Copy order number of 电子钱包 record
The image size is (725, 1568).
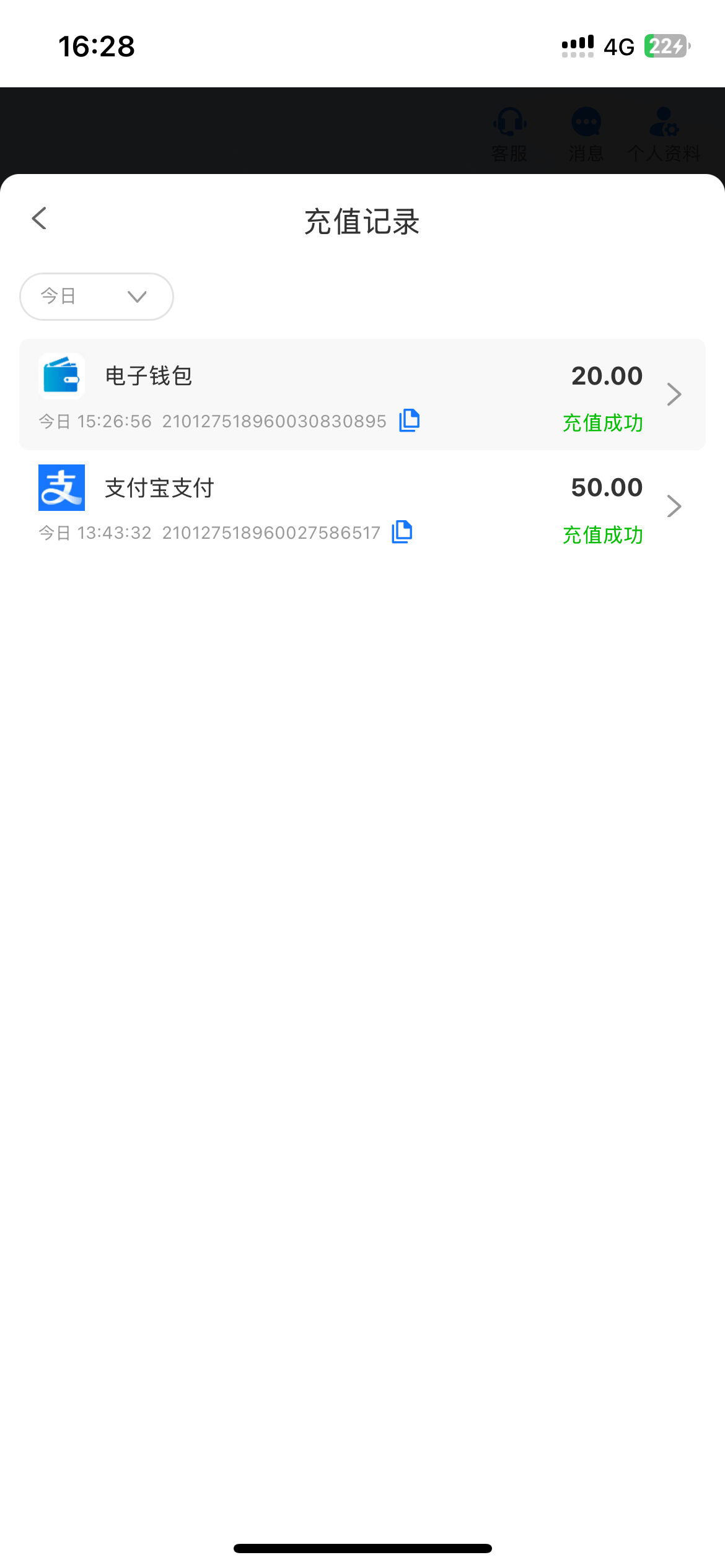410,420
